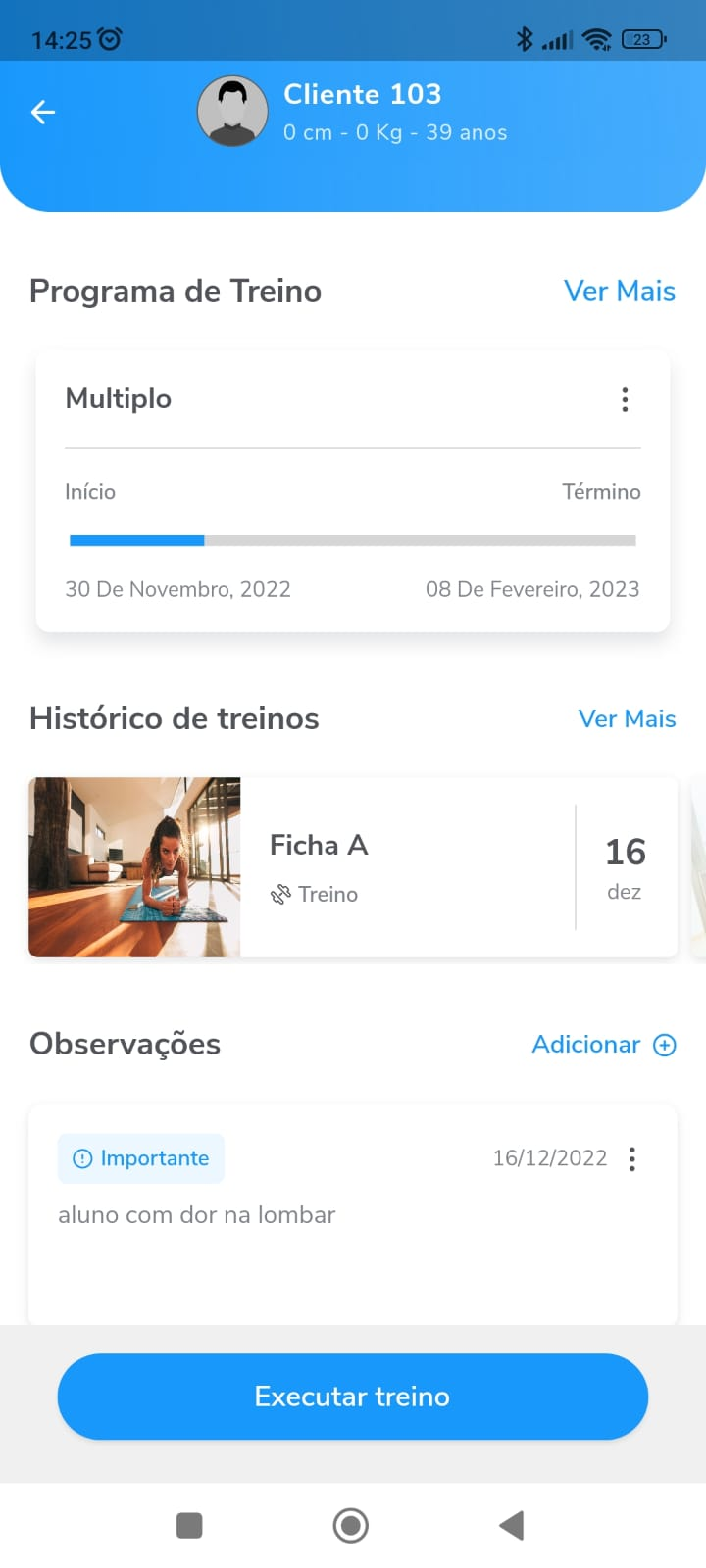Open the Ficha A workout card

pos(353,867)
